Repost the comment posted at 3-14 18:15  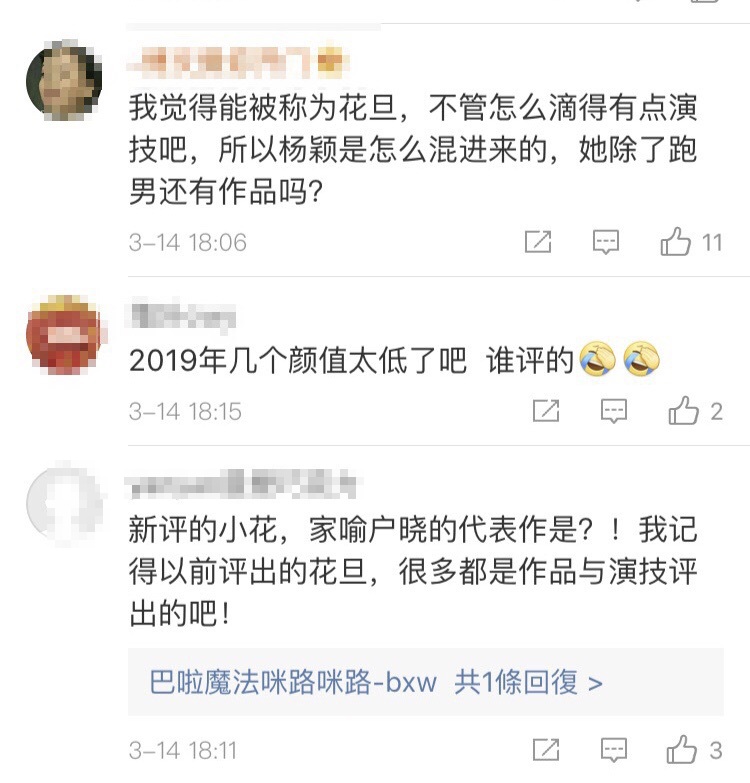click(x=545, y=411)
